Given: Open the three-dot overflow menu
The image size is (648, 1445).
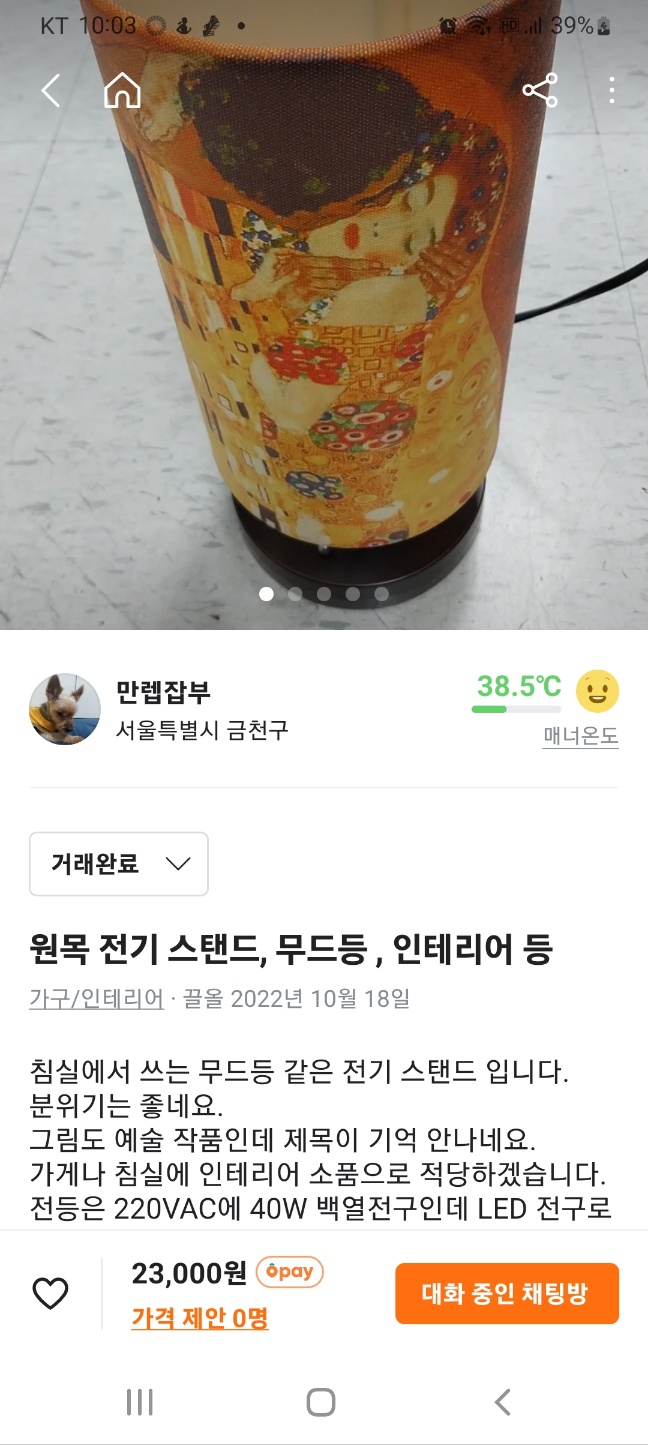Looking at the screenshot, I should click(611, 91).
